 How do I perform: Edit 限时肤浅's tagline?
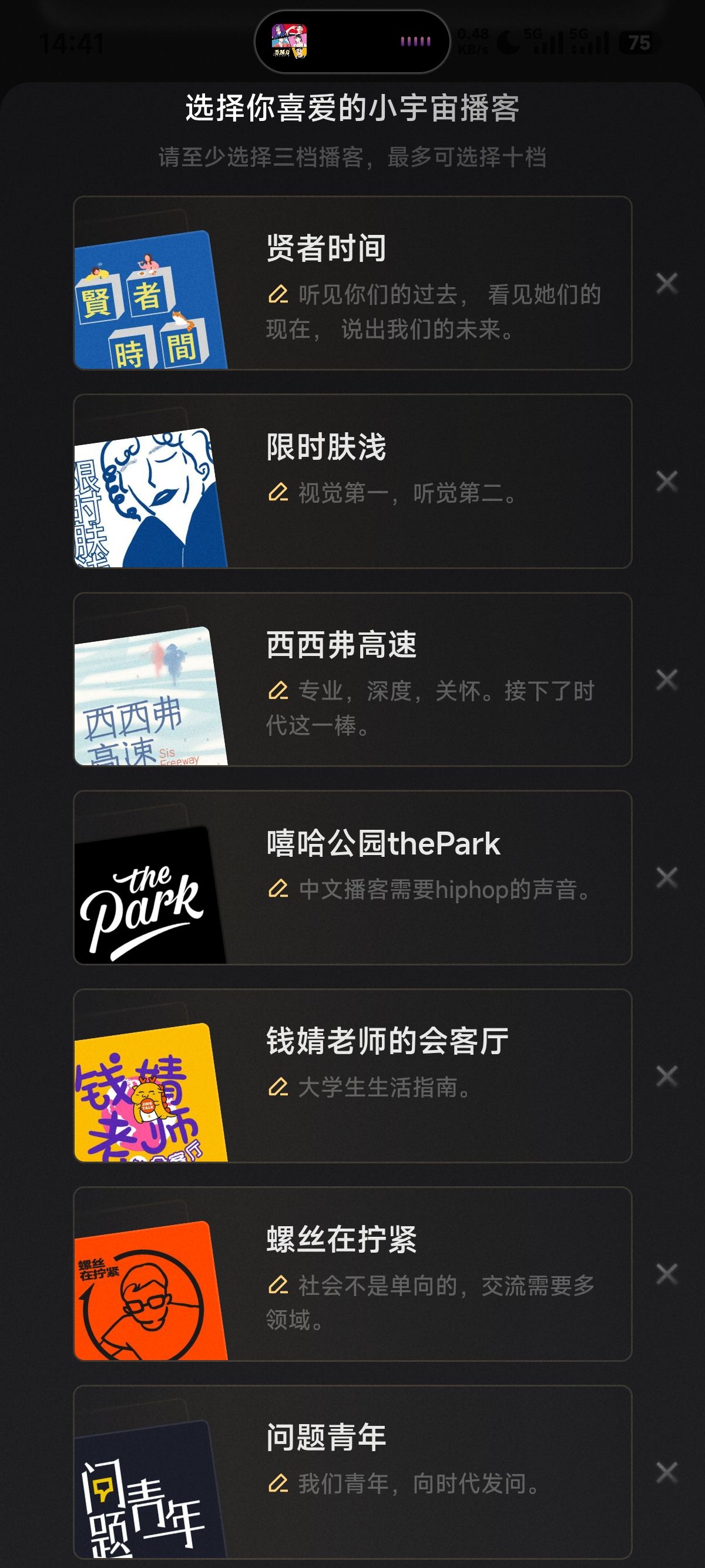[x=278, y=493]
